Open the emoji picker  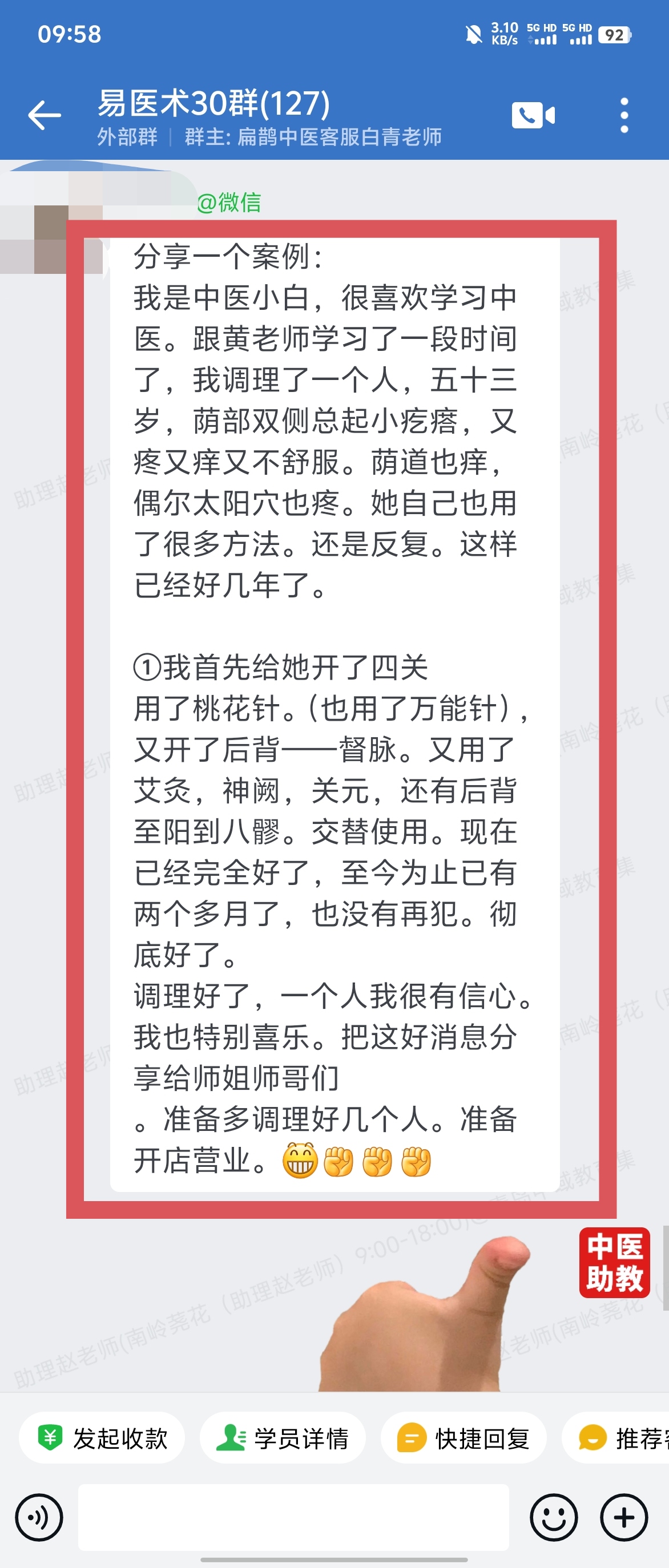[x=553, y=1517]
